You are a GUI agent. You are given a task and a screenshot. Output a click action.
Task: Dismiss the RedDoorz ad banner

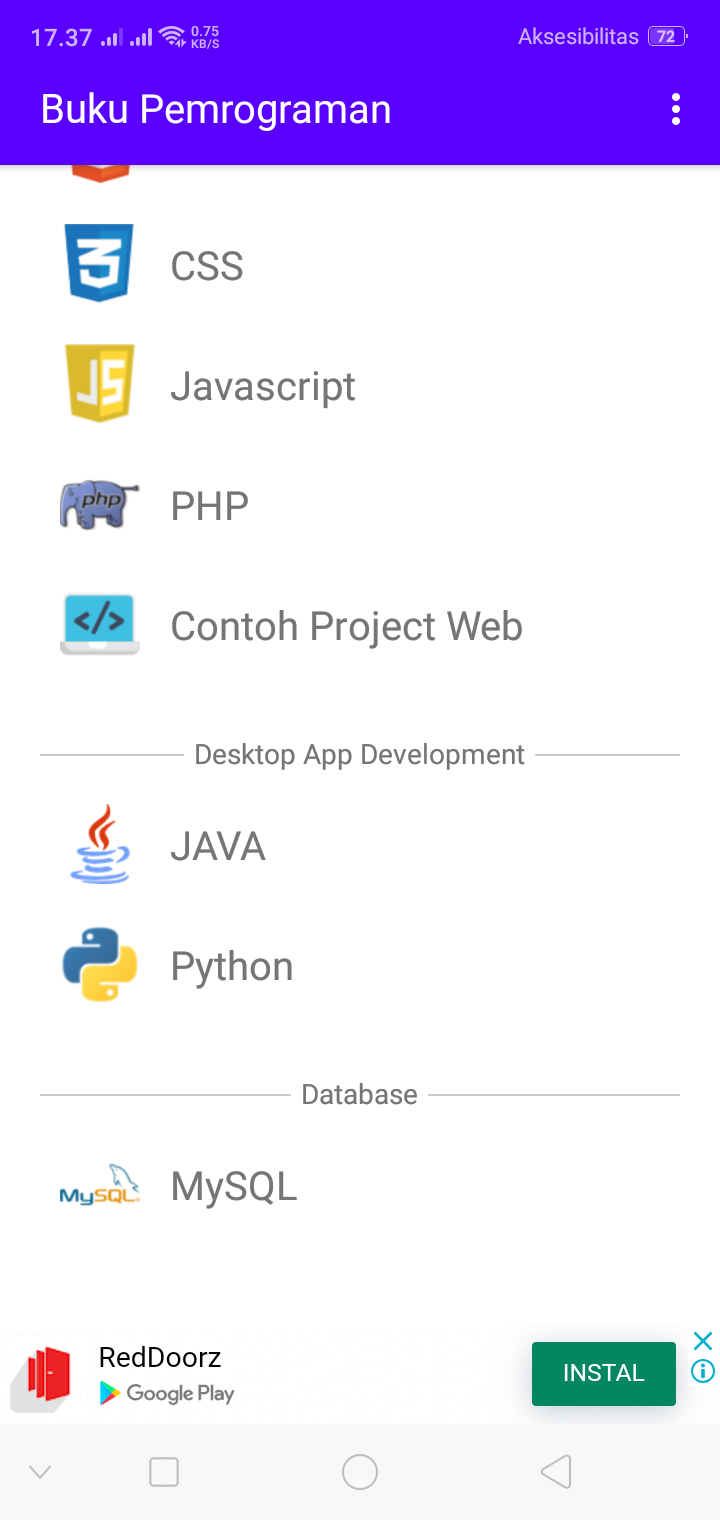[x=703, y=1341]
